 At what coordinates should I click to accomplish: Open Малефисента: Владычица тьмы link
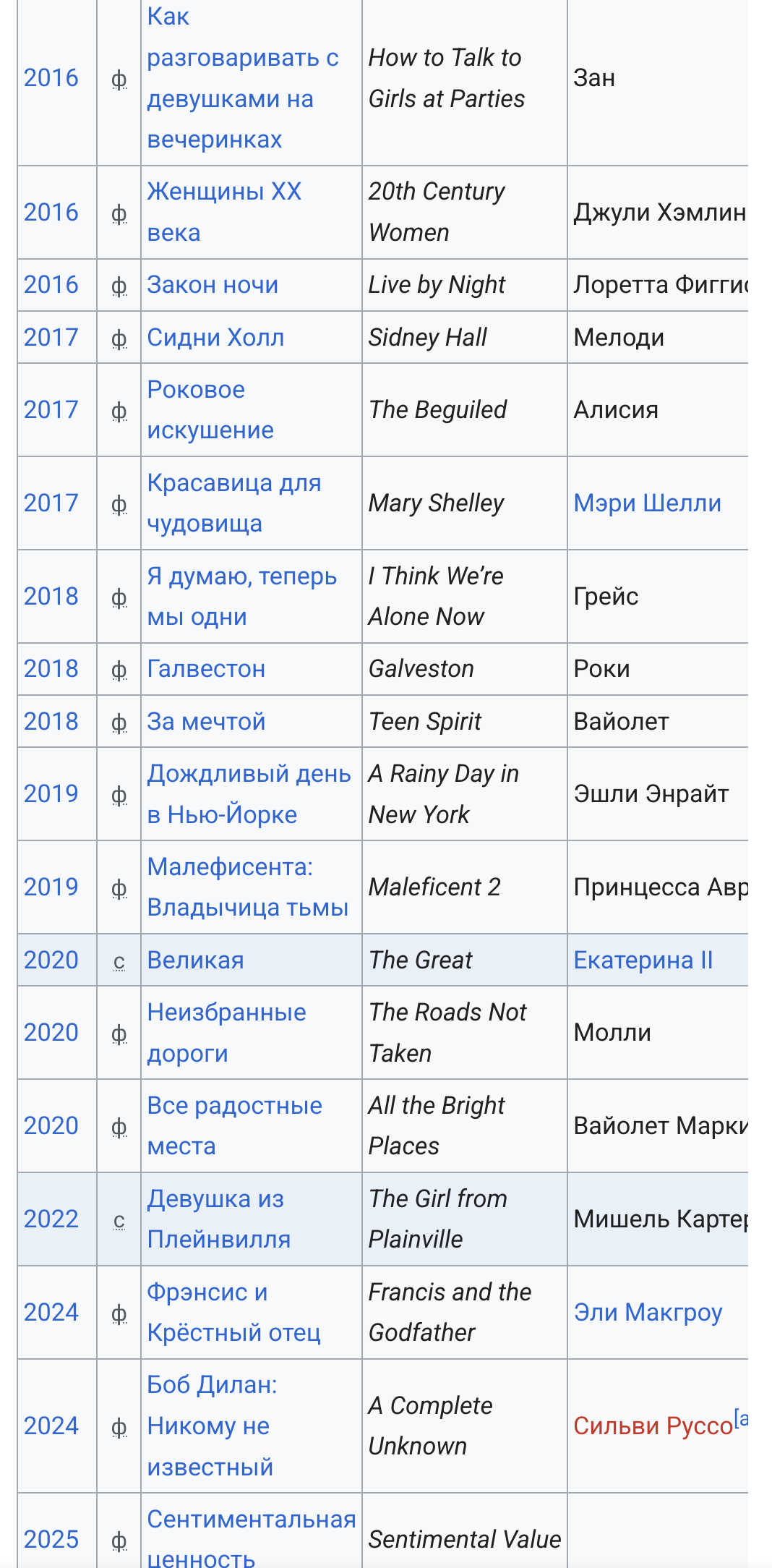tap(247, 887)
